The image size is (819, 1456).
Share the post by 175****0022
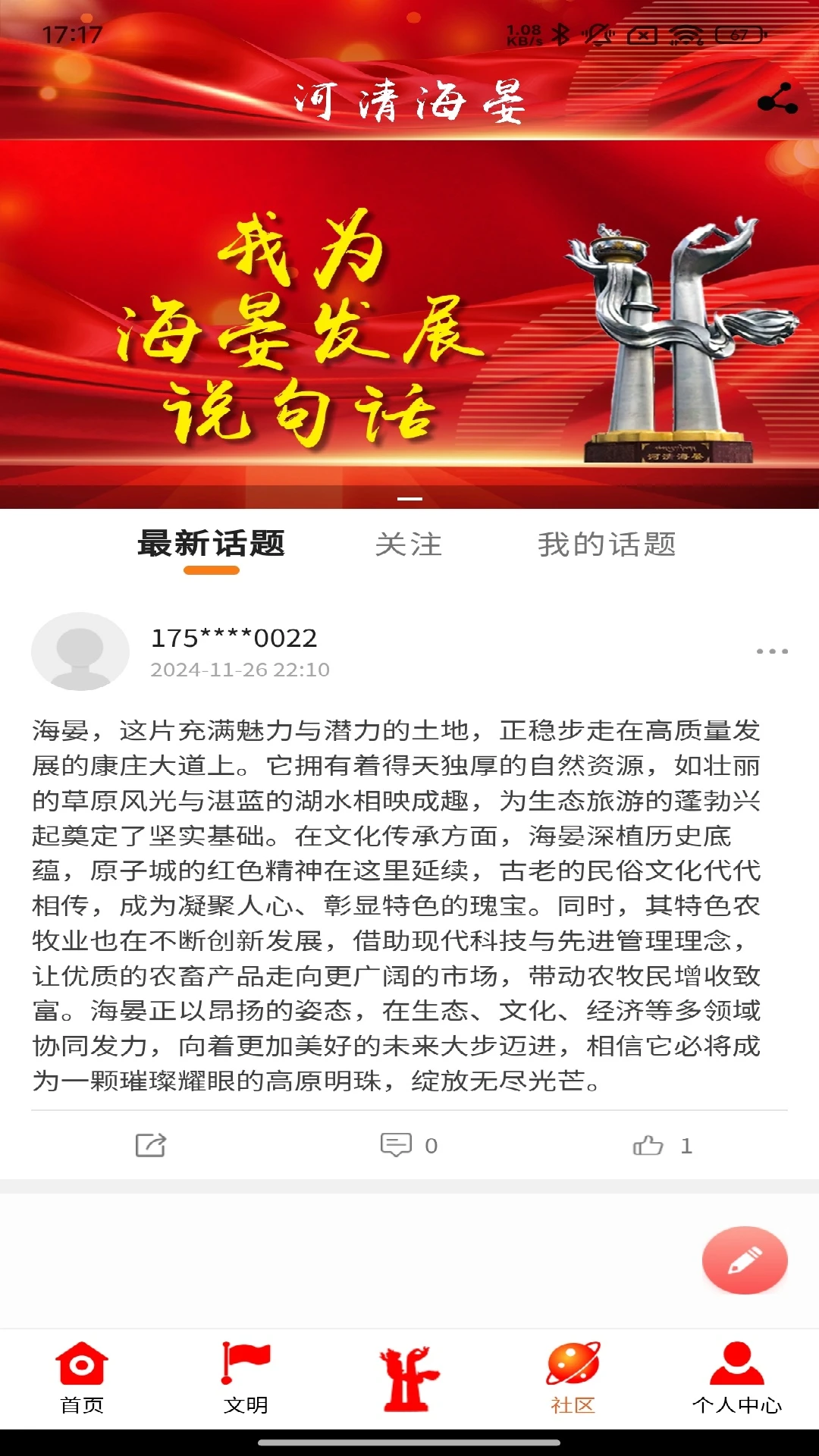point(150,1145)
